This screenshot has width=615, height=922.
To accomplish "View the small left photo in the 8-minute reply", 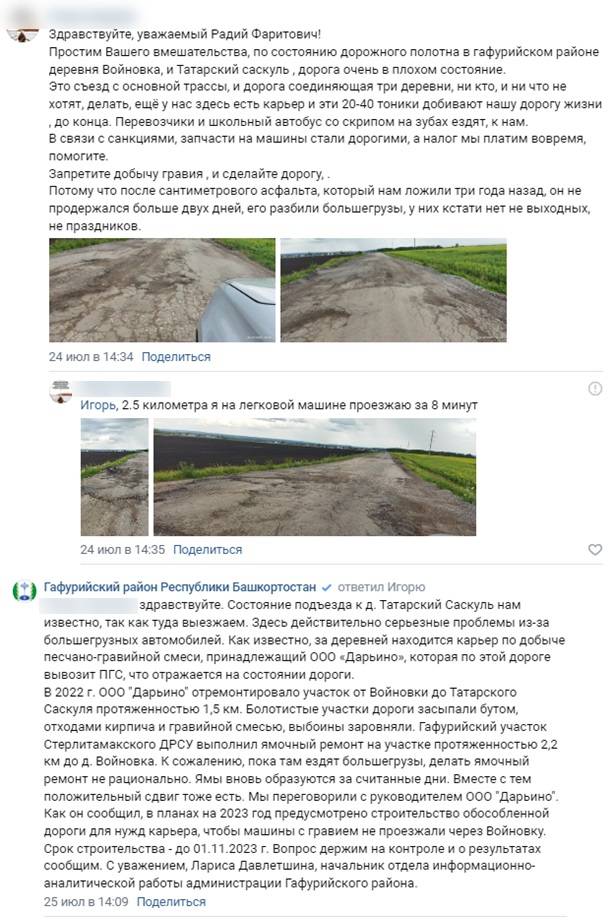I will click(114, 476).
